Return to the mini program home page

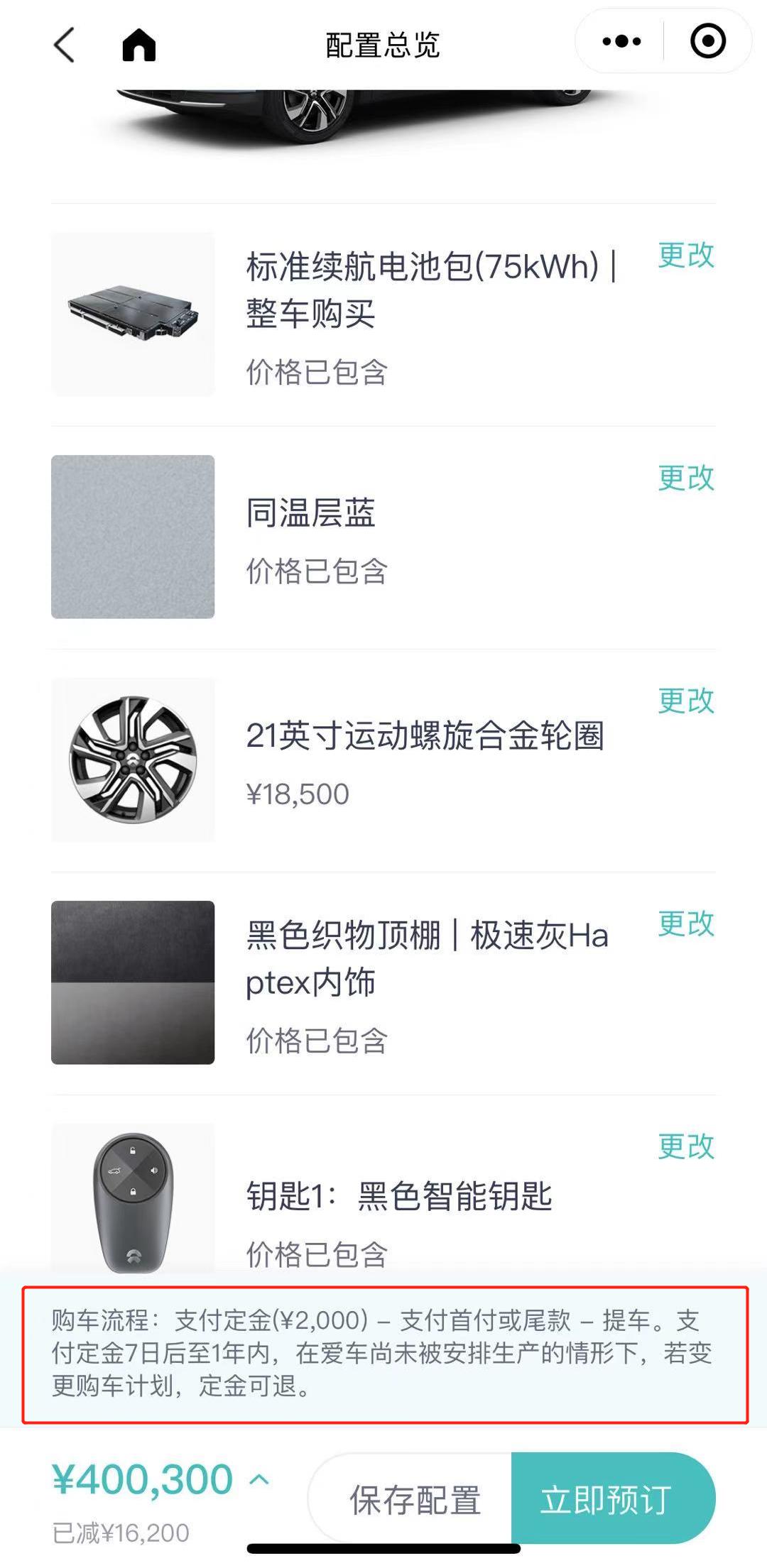(x=138, y=45)
